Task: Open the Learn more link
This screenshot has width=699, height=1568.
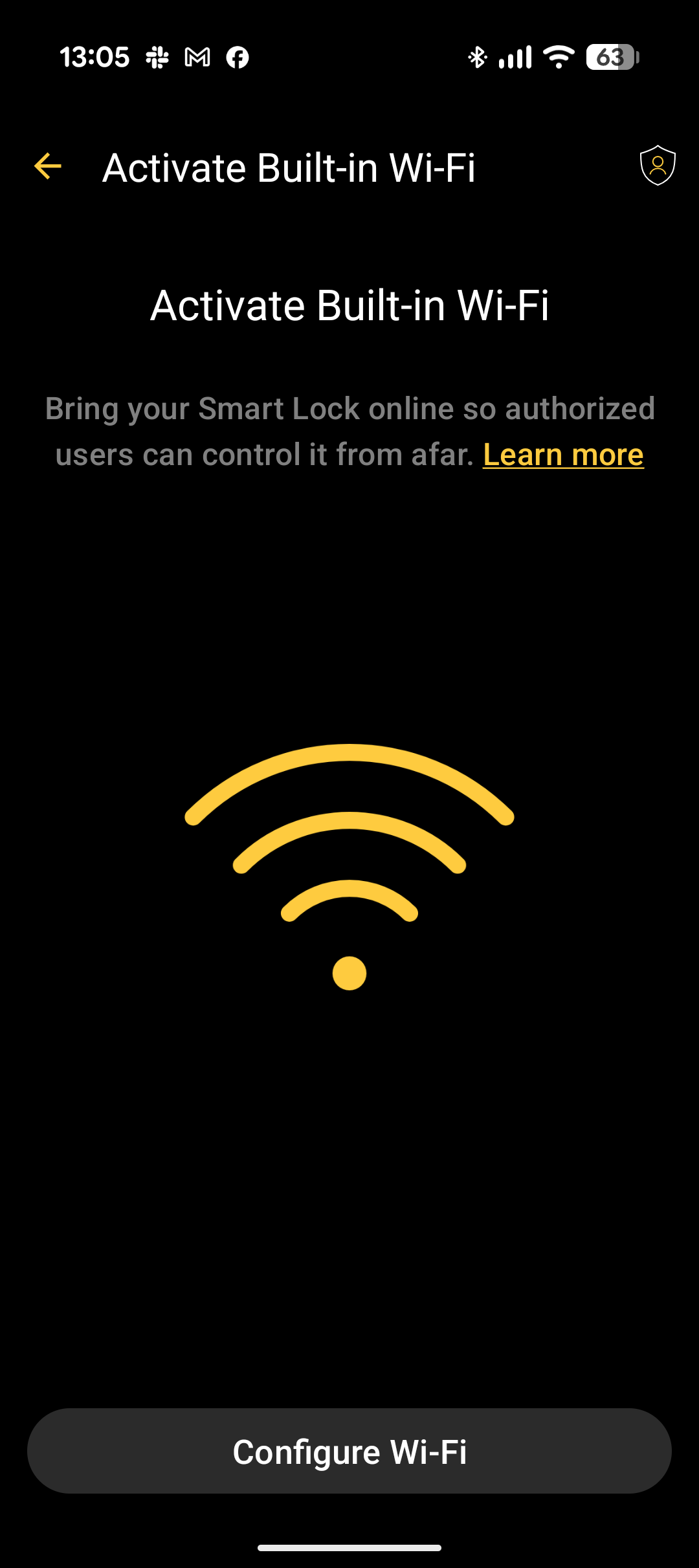Action: [563, 455]
